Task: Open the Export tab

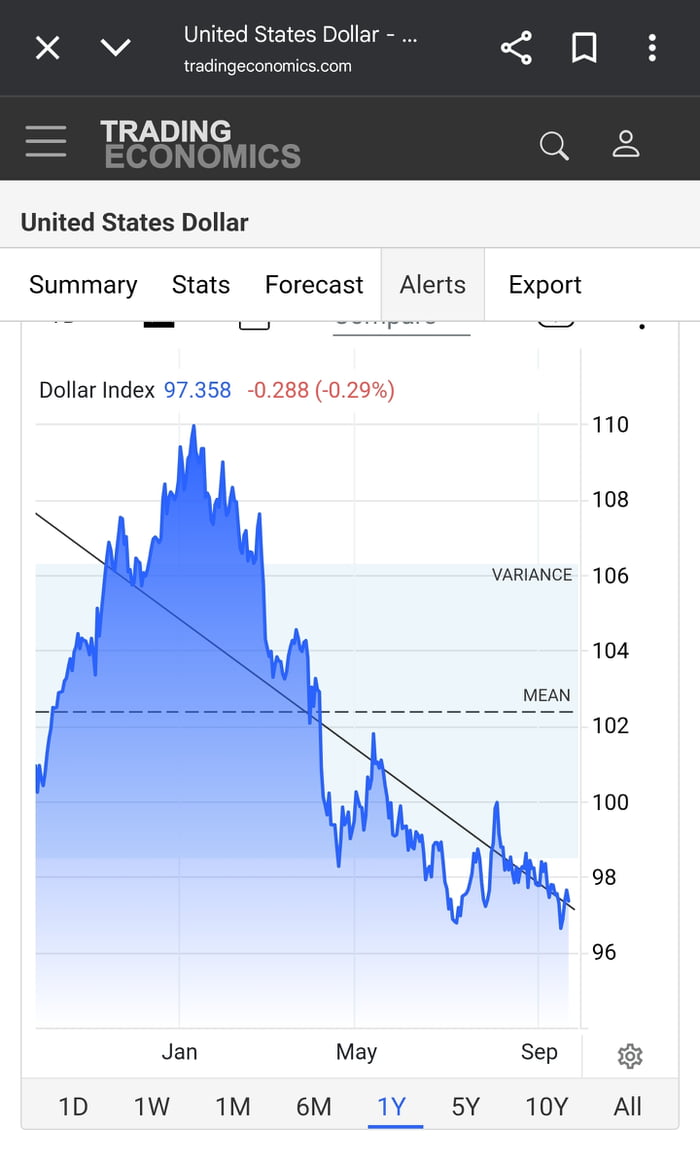Action: (x=545, y=285)
